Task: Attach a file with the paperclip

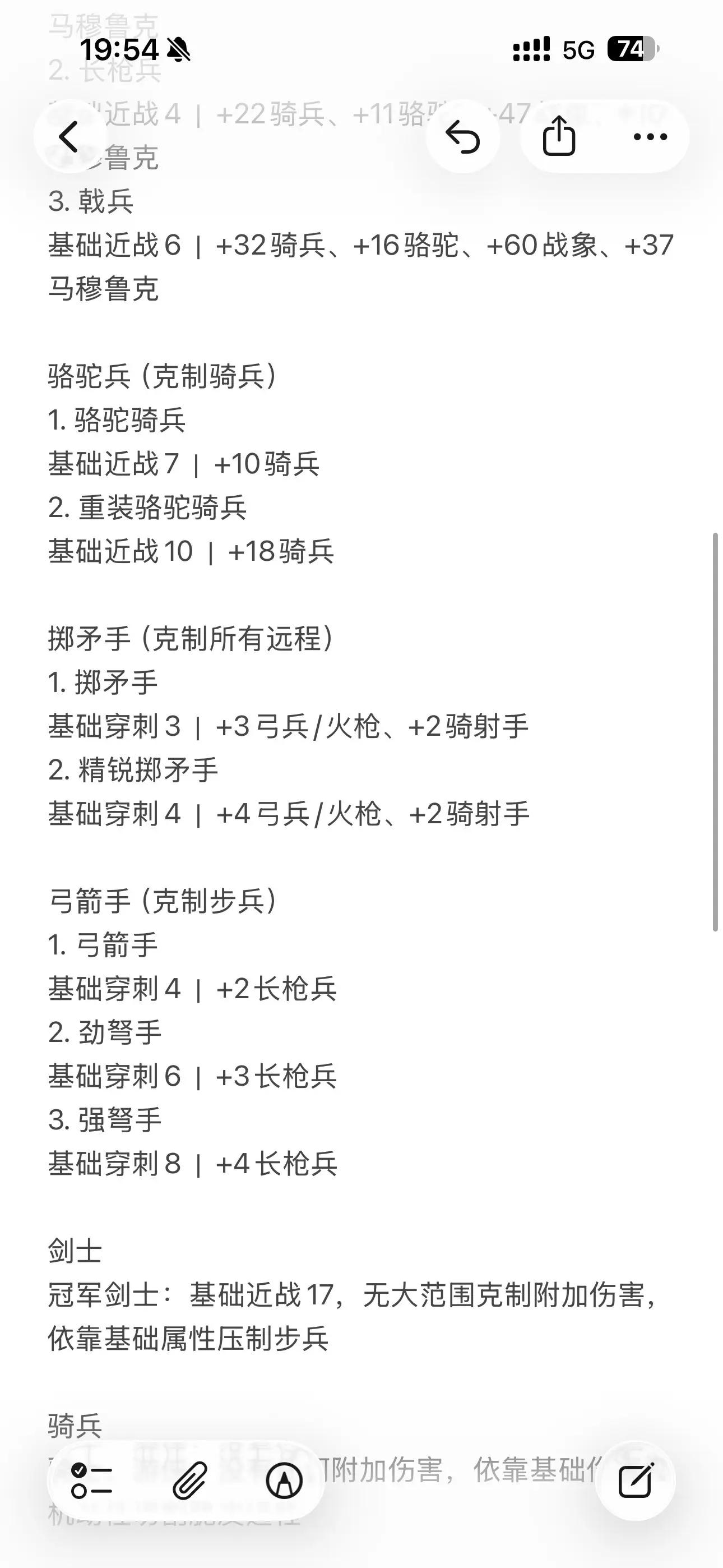Action: click(190, 1481)
